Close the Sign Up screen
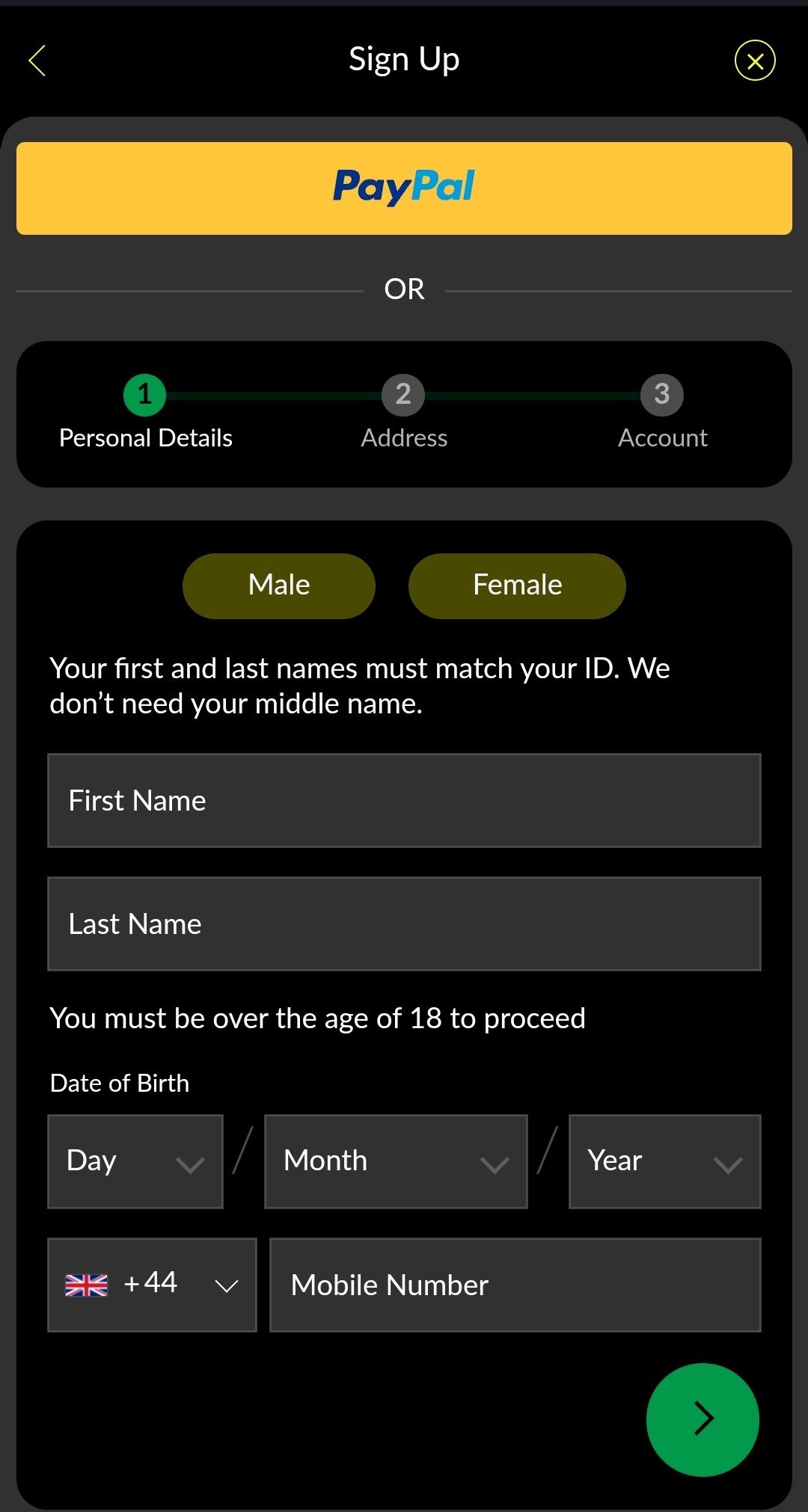 (x=755, y=61)
